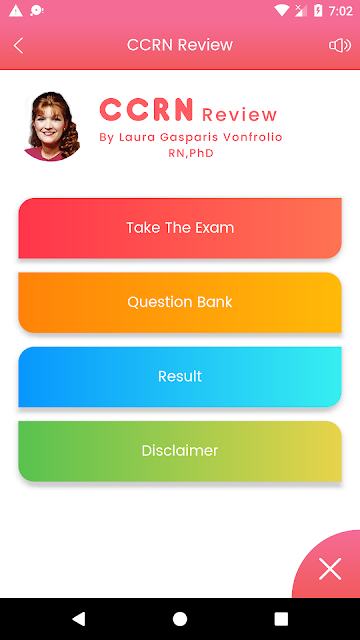360x640 pixels.
Task: Open the Question Bank
Action: 180,302
